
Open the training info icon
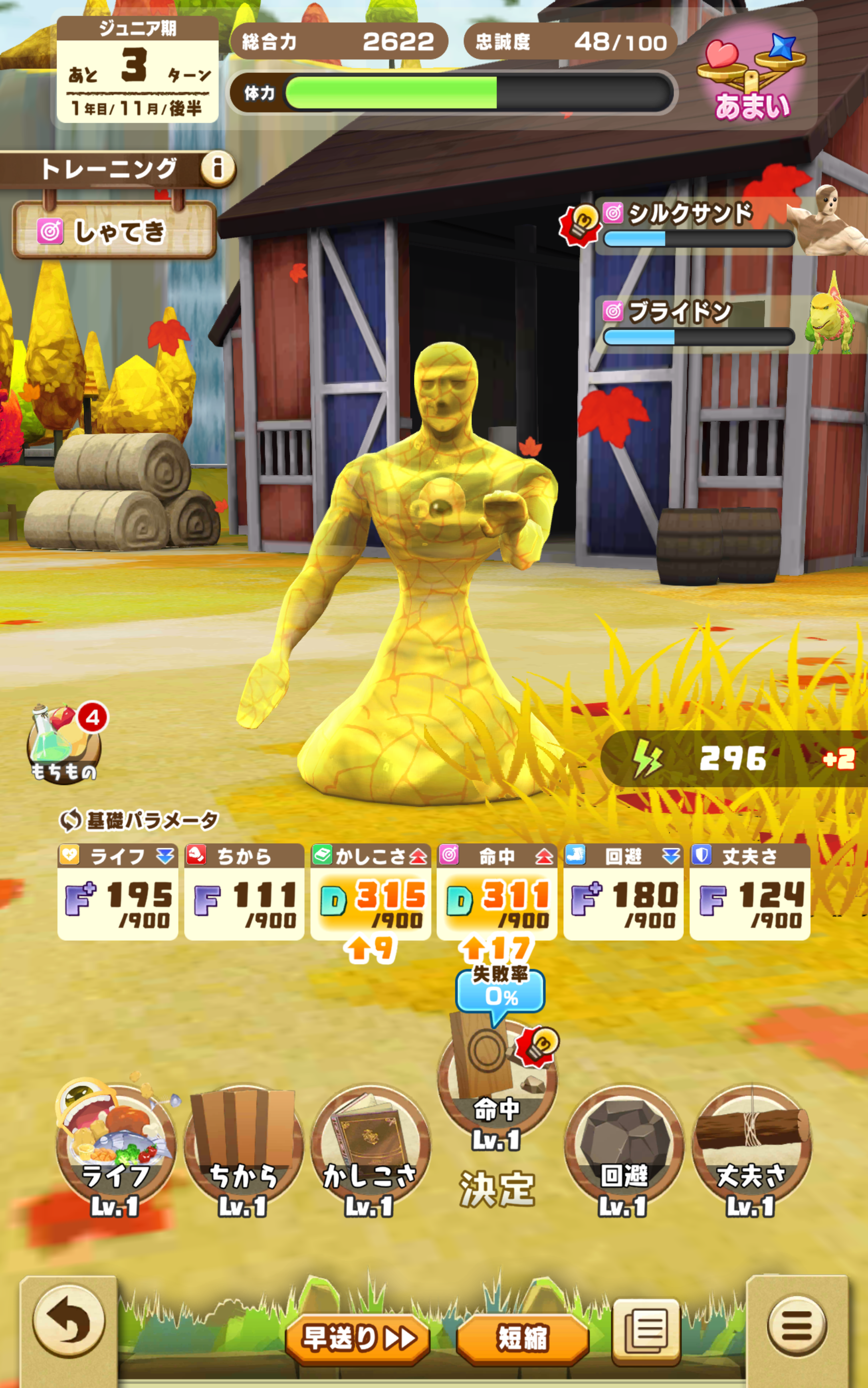point(217,169)
